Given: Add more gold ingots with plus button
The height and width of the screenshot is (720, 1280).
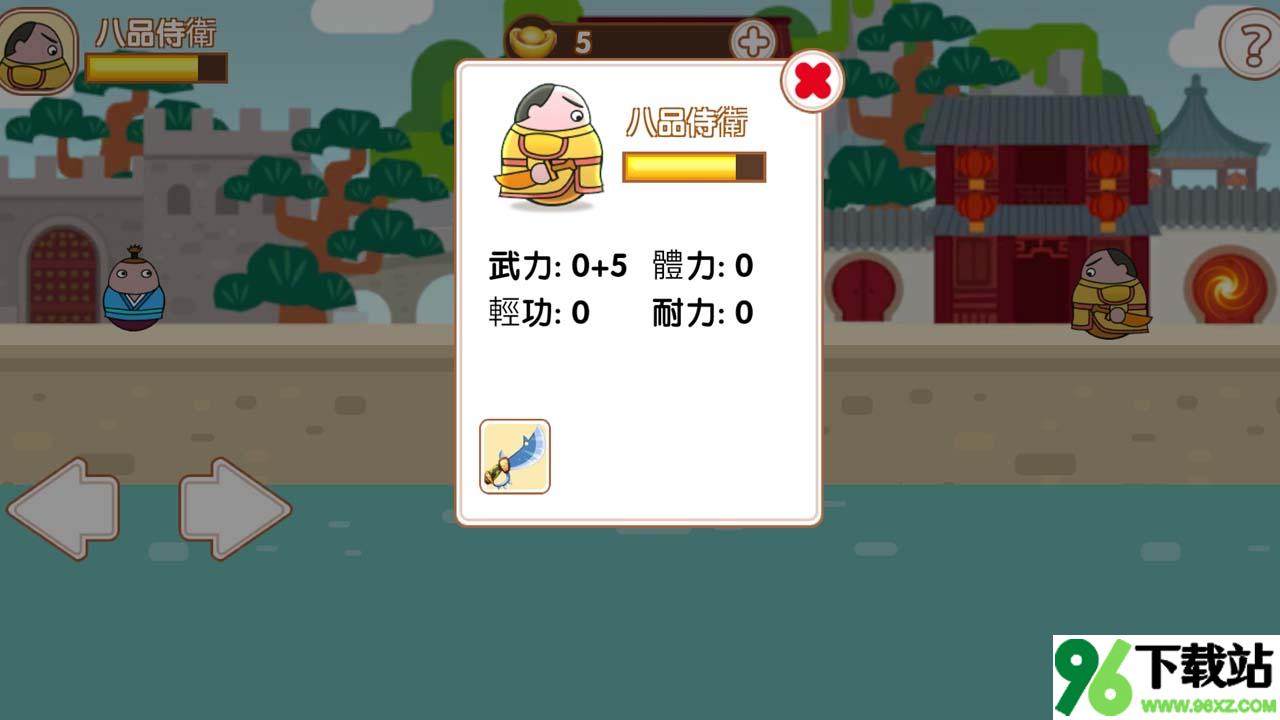Looking at the screenshot, I should pos(753,42).
